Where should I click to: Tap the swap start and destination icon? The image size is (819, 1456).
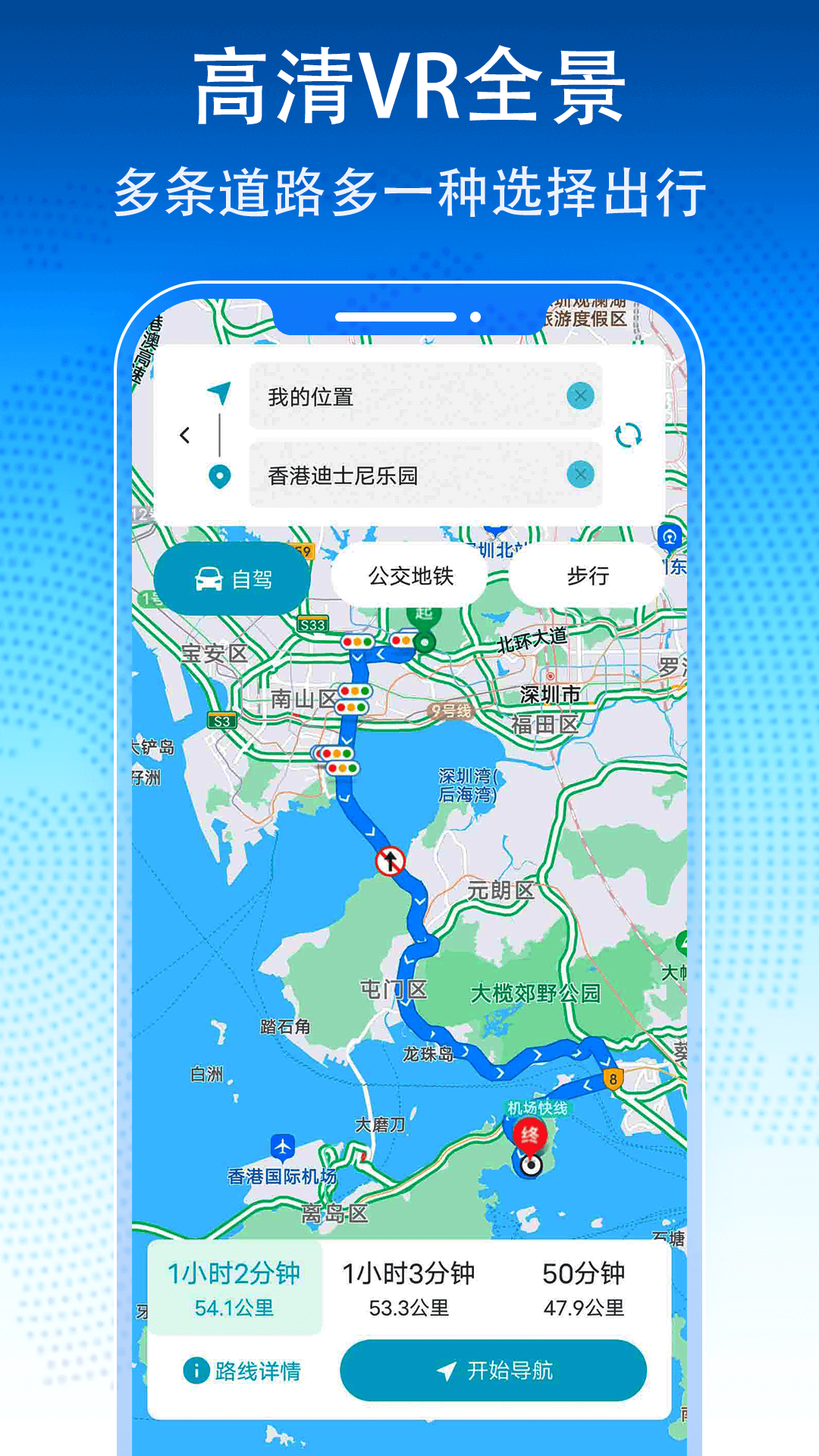click(x=629, y=435)
